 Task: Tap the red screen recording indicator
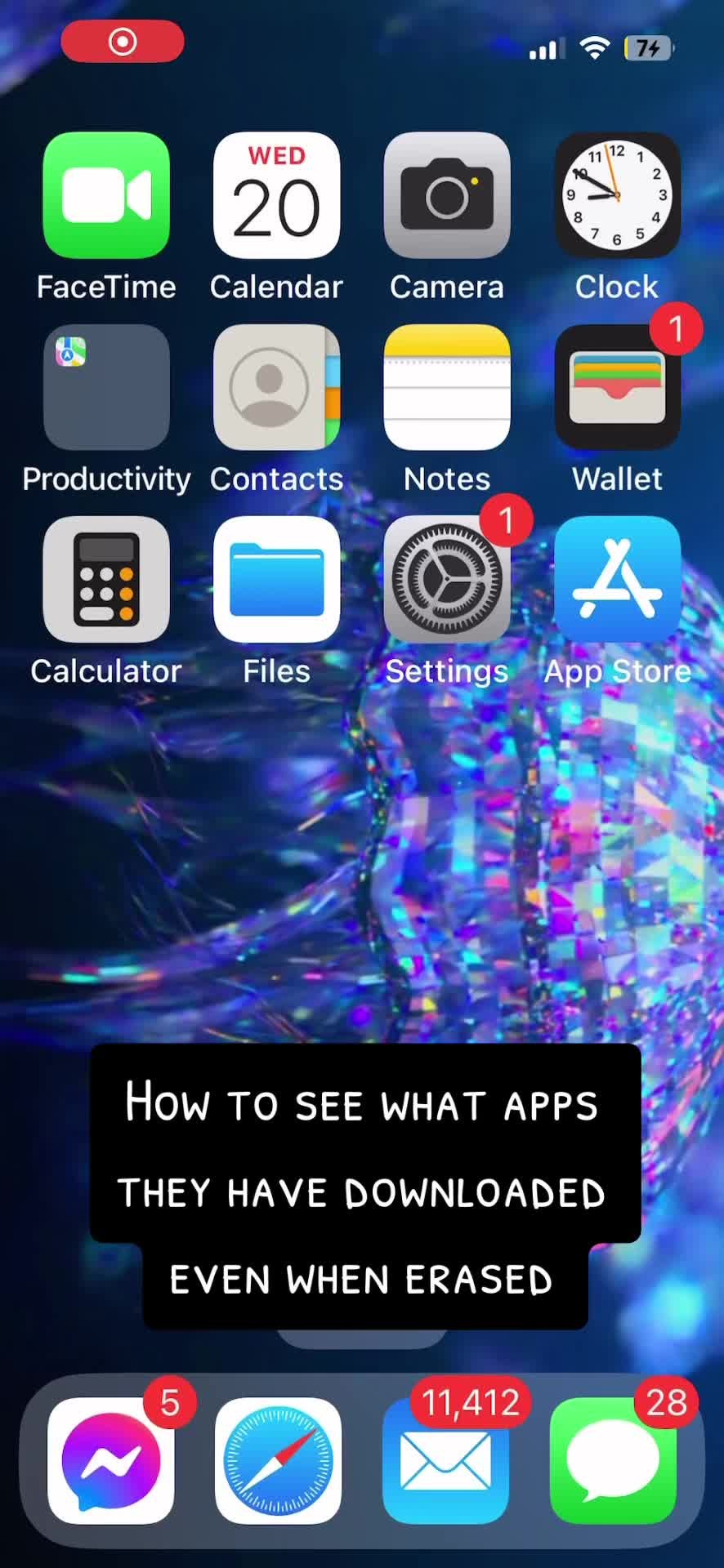123,42
